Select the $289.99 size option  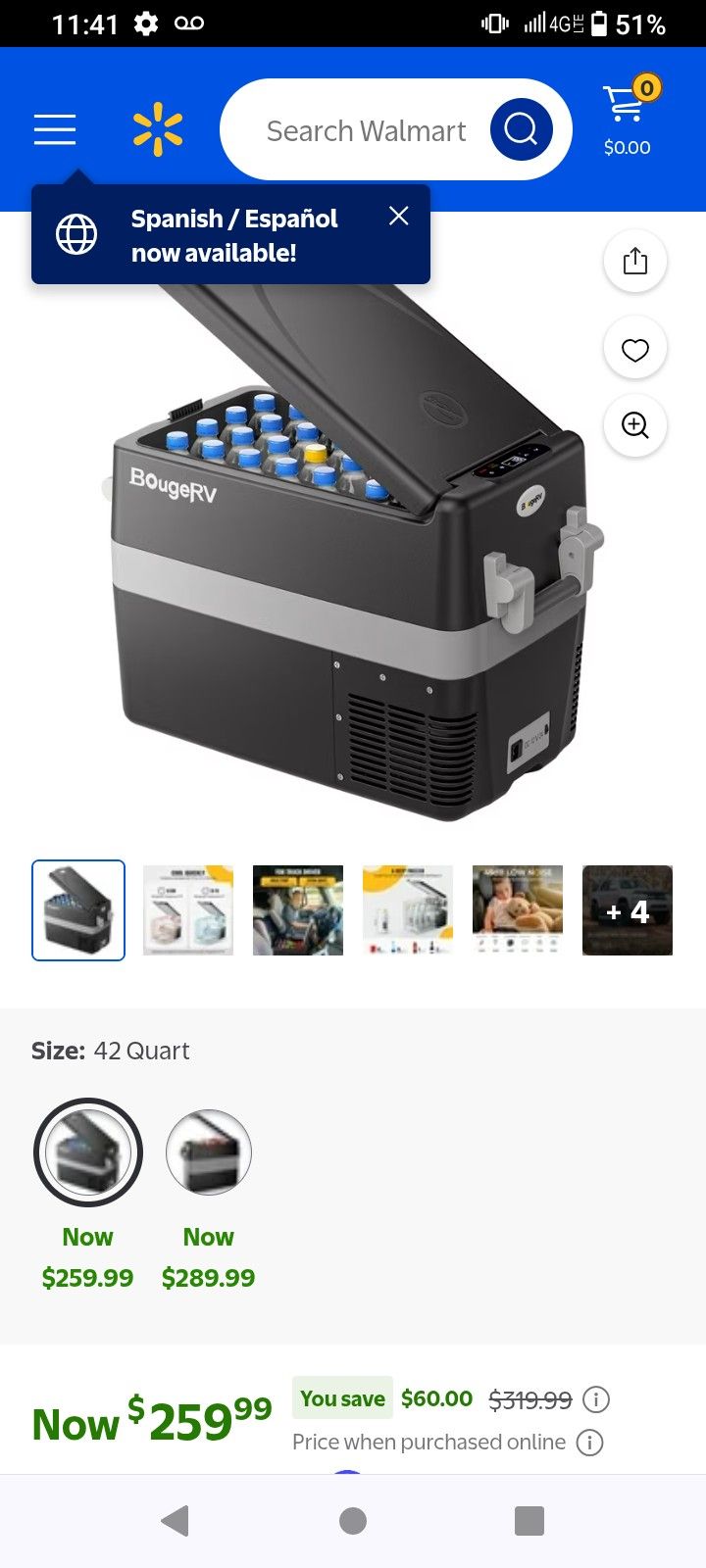(209, 1153)
